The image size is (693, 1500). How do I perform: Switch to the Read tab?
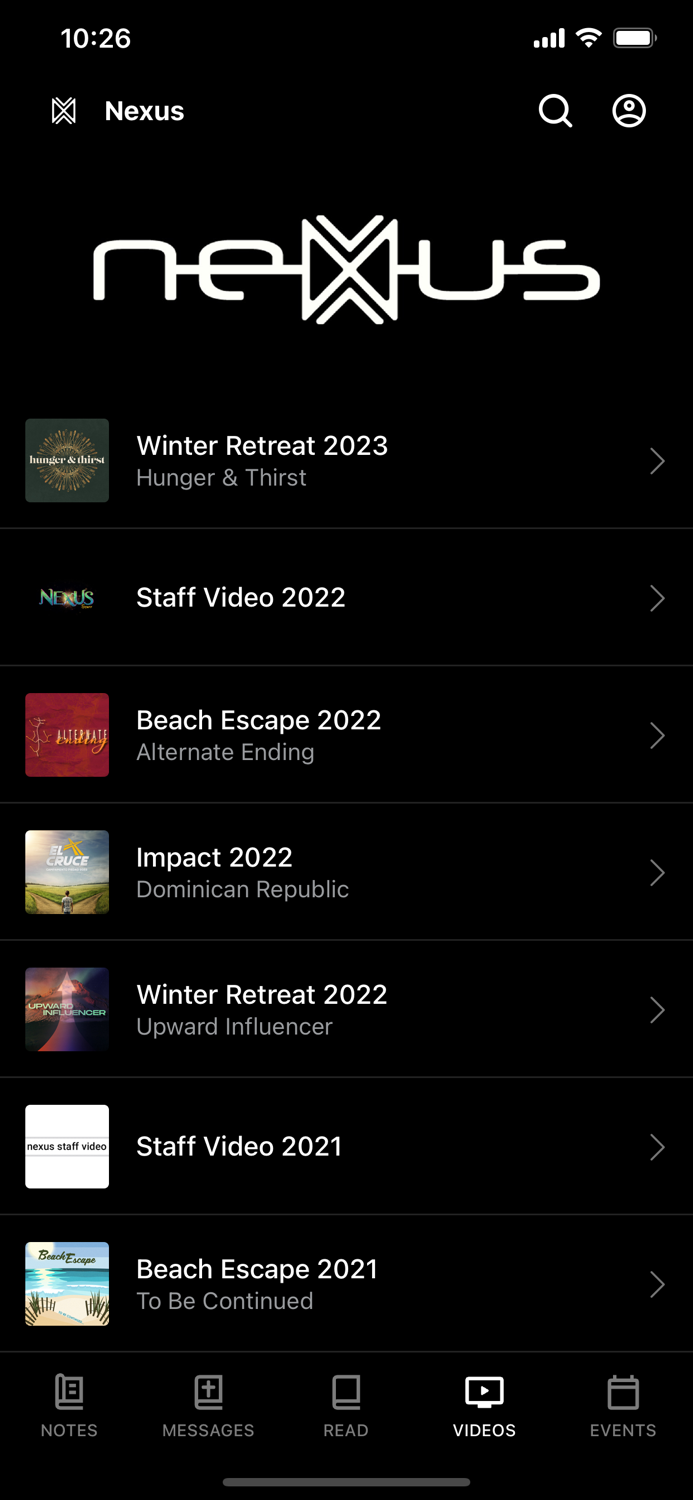tap(346, 1405)
